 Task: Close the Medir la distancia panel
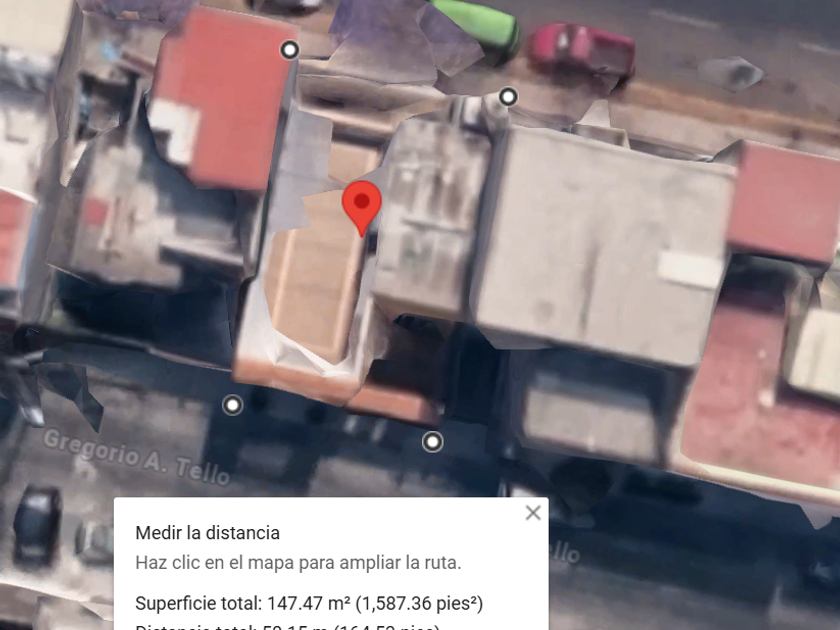coord(533,513)
